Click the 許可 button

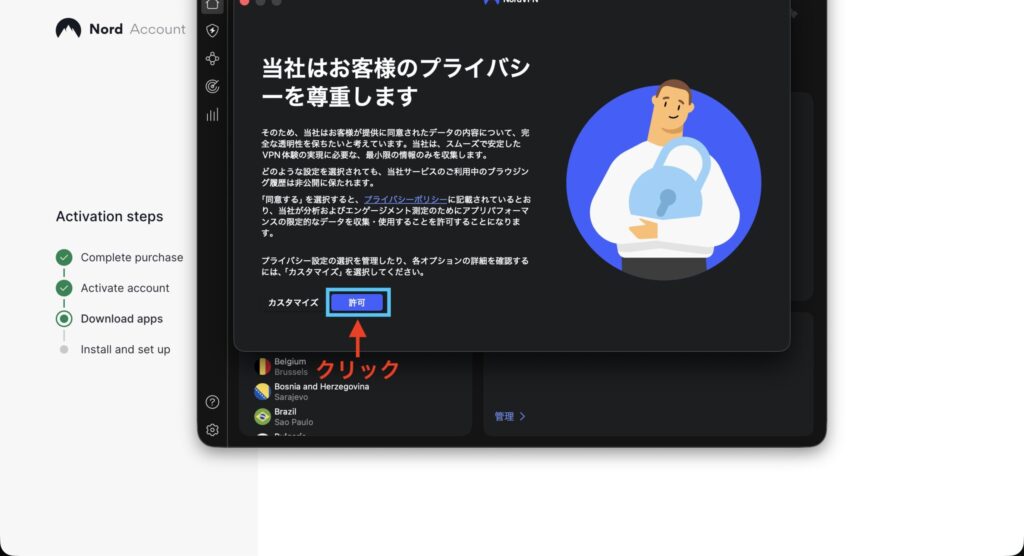pos(358,302)
